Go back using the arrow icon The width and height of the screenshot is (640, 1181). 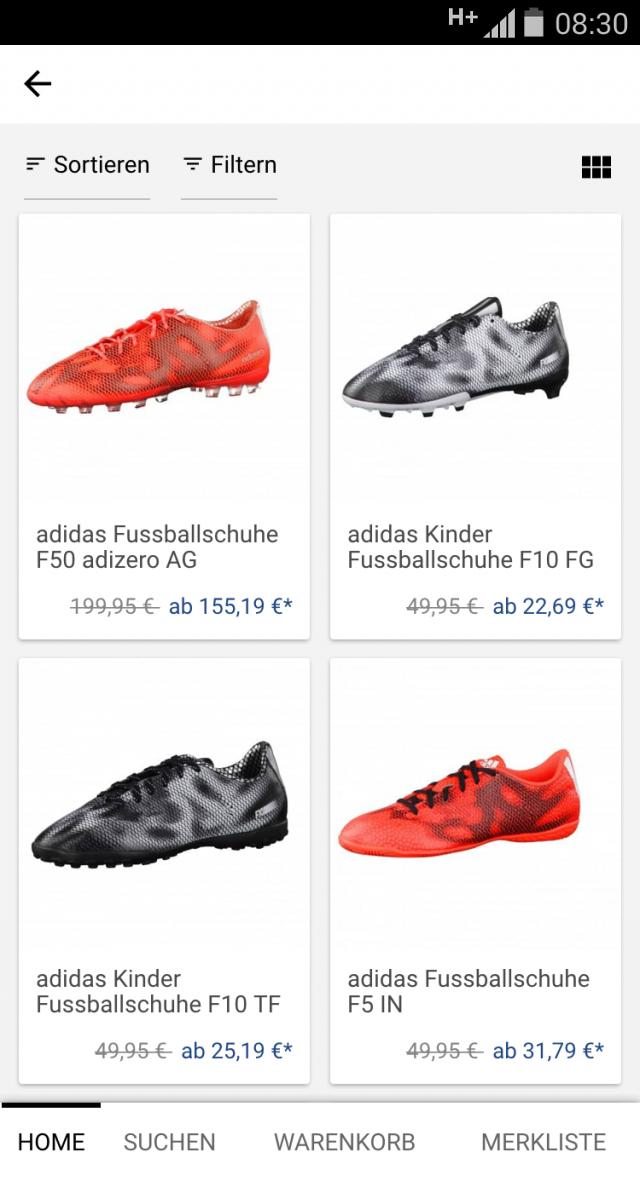click(x=38, y=84)
